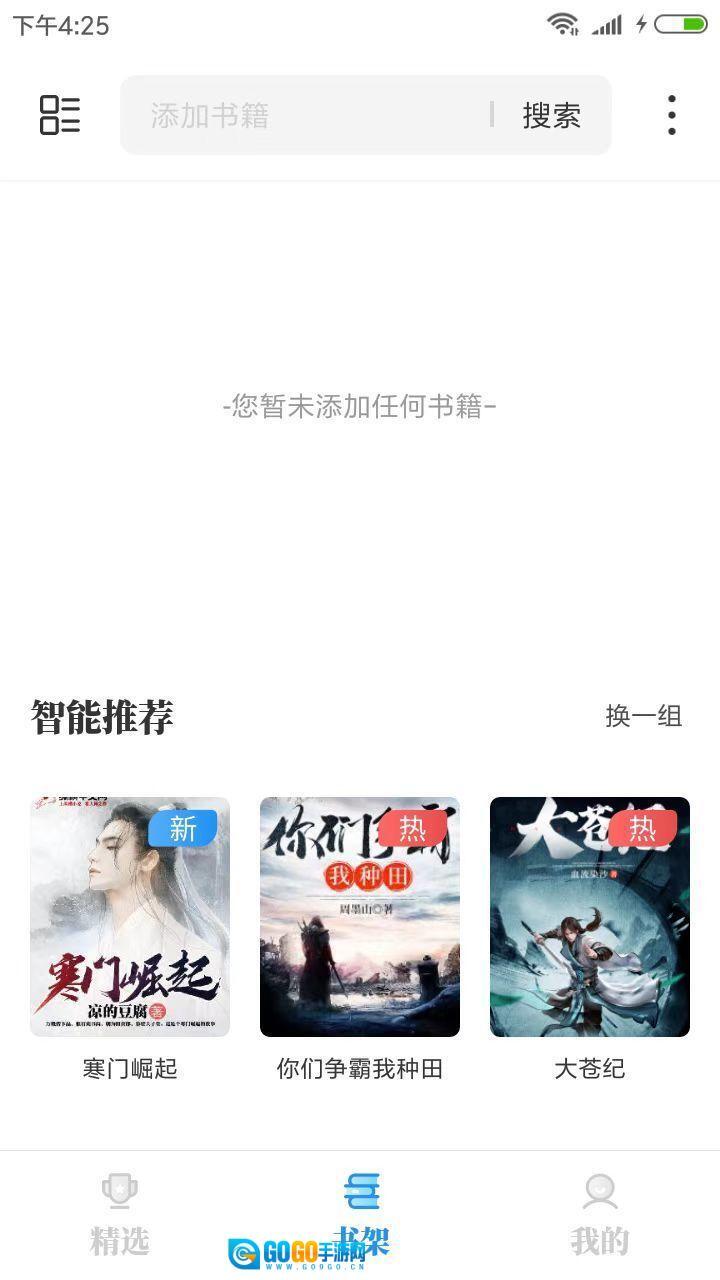Open the book 你们争霸我种田
This screenshot has width=720, height=1280.
360,917
